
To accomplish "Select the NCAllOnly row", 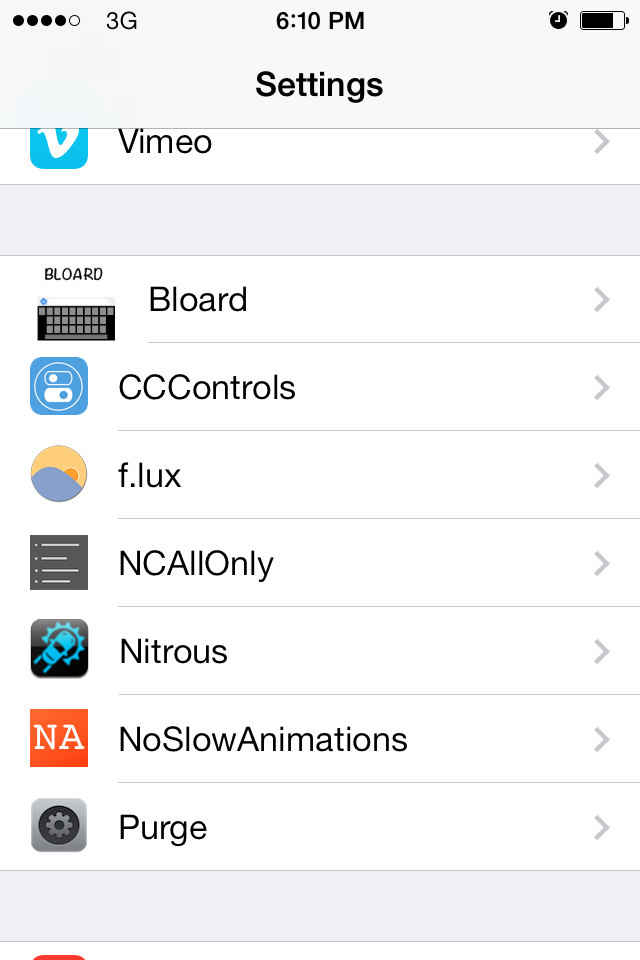I will [x=320, y=564].
